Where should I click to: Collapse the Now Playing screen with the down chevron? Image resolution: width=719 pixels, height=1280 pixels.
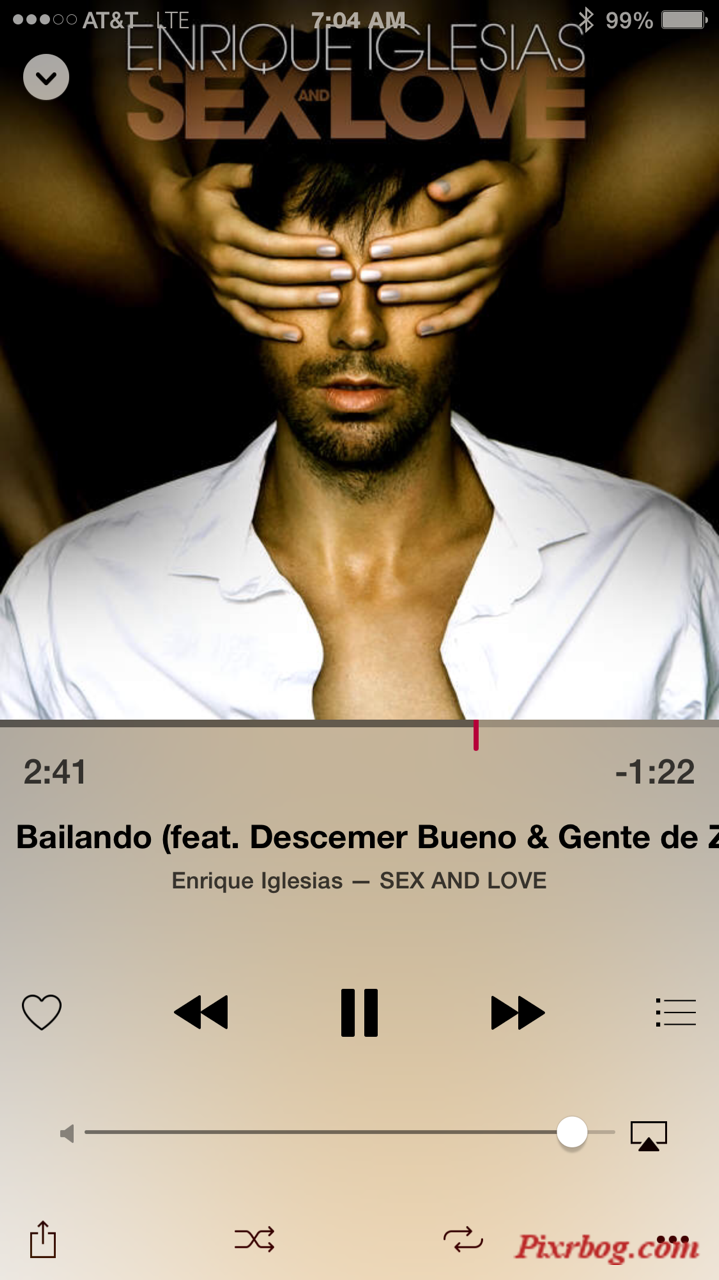pos(46,77)
